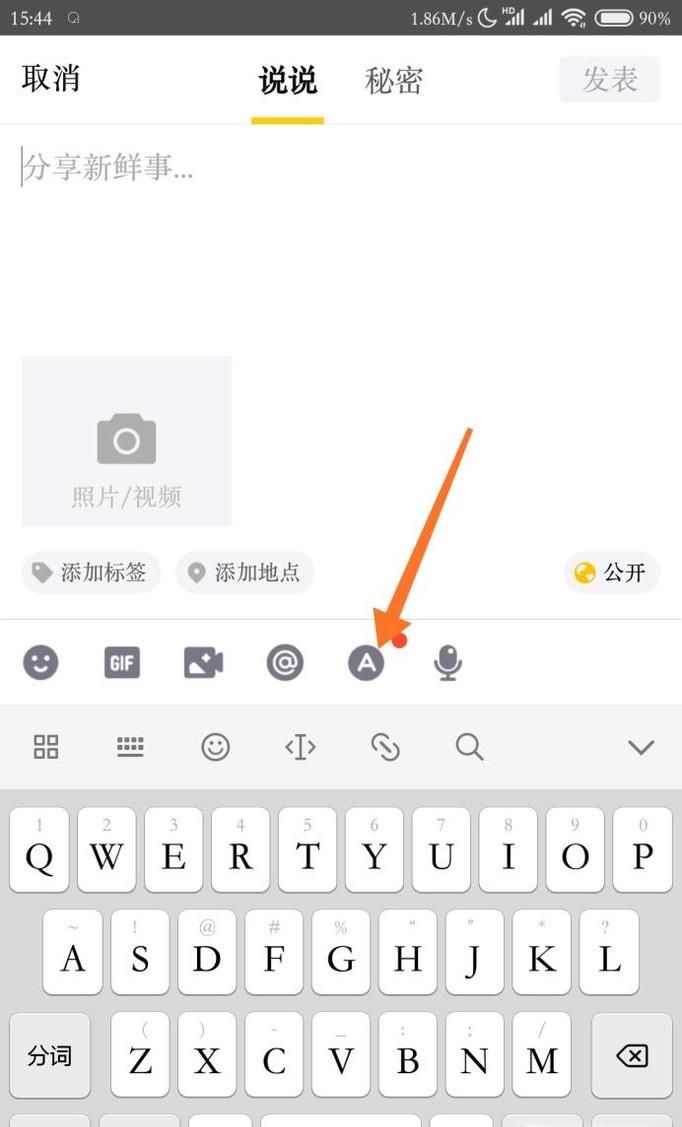
Task: Tap the backspace key
Action: (631, 1056)
